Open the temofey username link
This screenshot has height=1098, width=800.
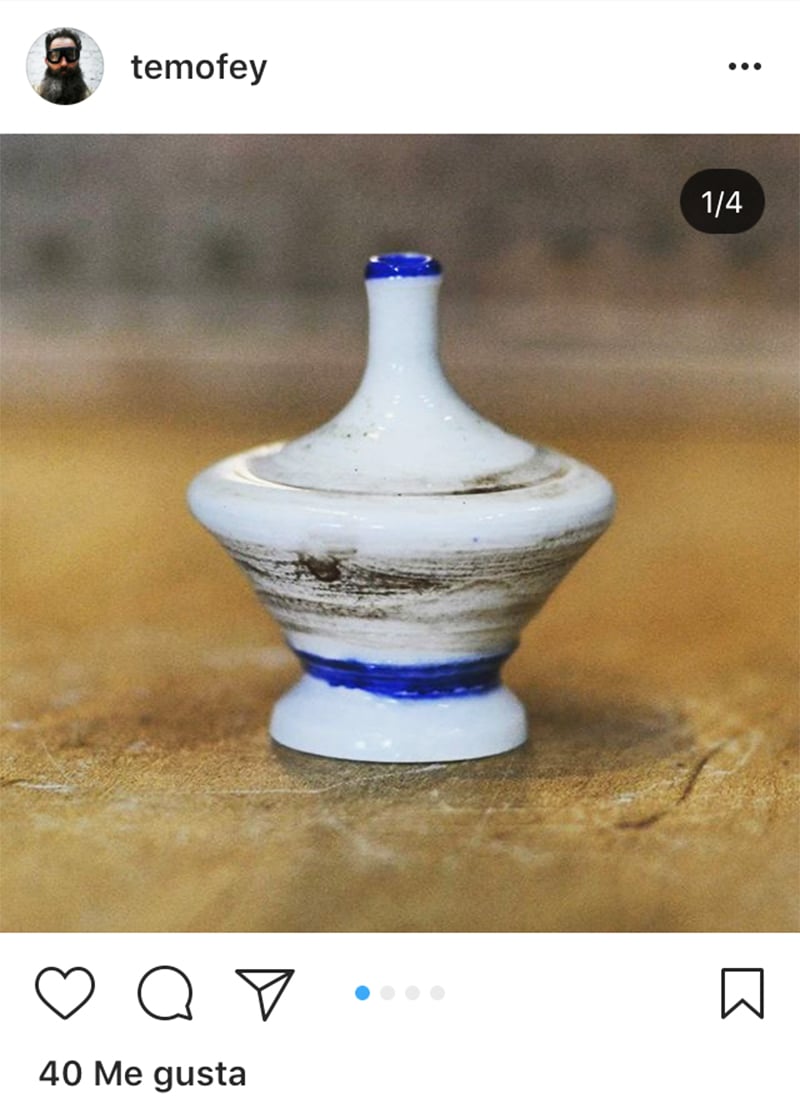tap(198, 67)
